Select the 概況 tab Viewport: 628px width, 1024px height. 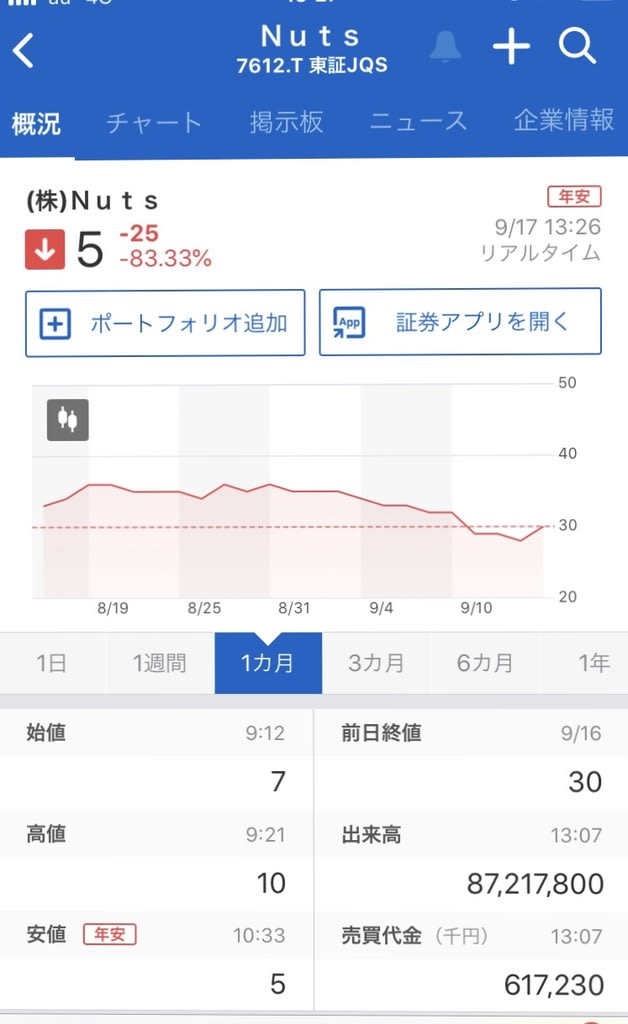37,123
